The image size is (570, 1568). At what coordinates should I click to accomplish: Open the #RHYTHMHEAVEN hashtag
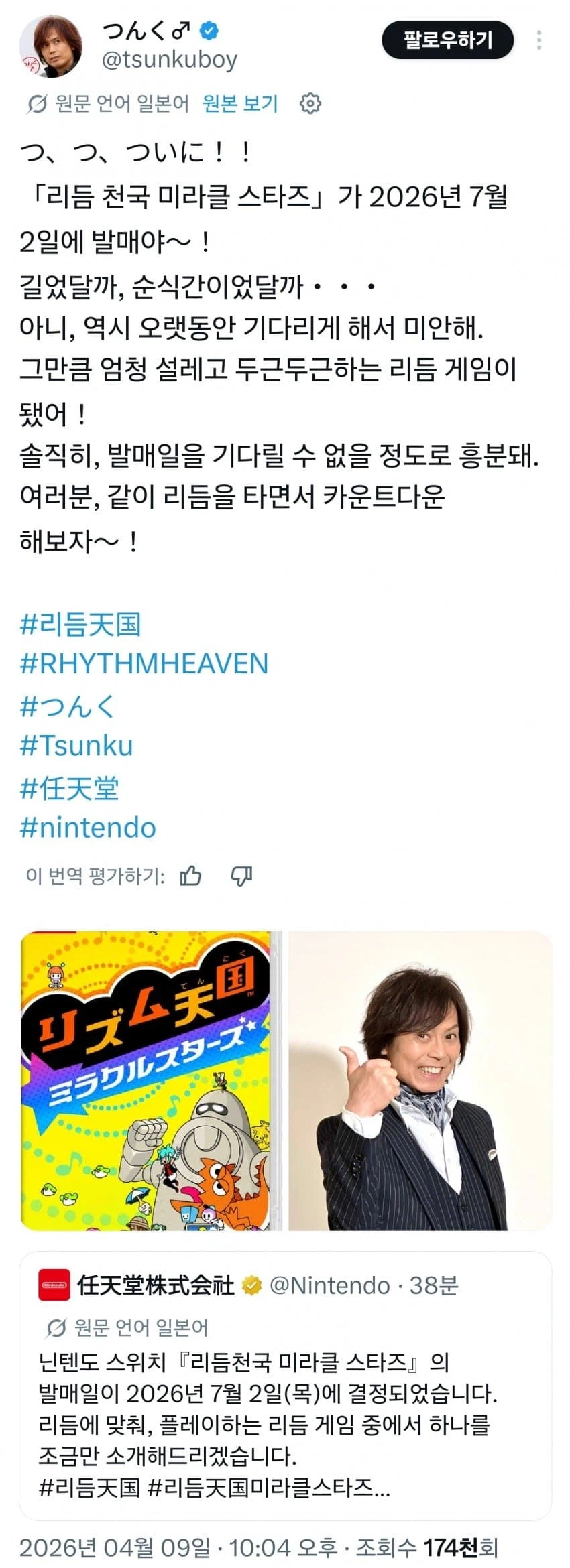[x=144, y=663]
